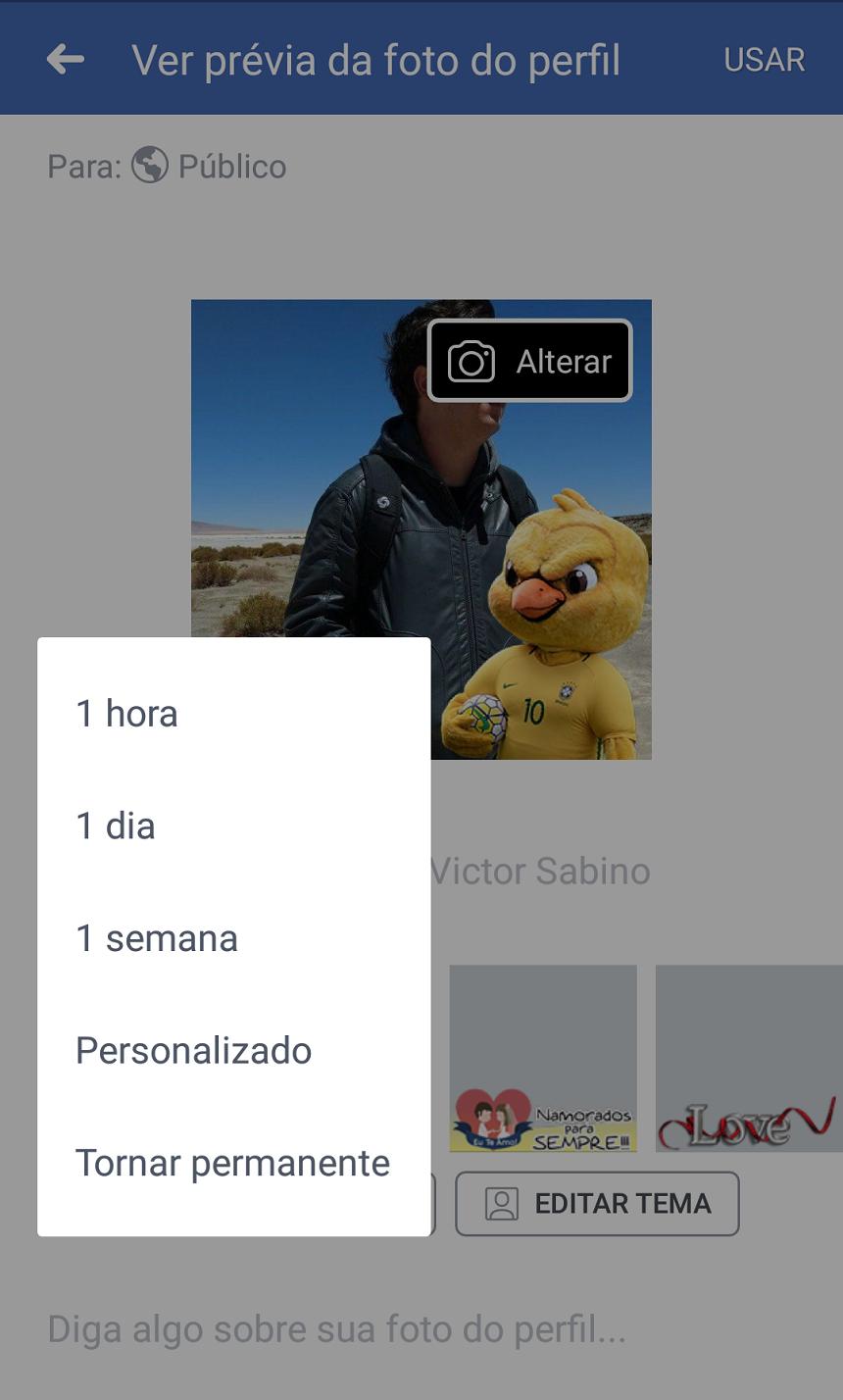
Task: Tap USAR to apply the photo
Action: tap(764, 60)
